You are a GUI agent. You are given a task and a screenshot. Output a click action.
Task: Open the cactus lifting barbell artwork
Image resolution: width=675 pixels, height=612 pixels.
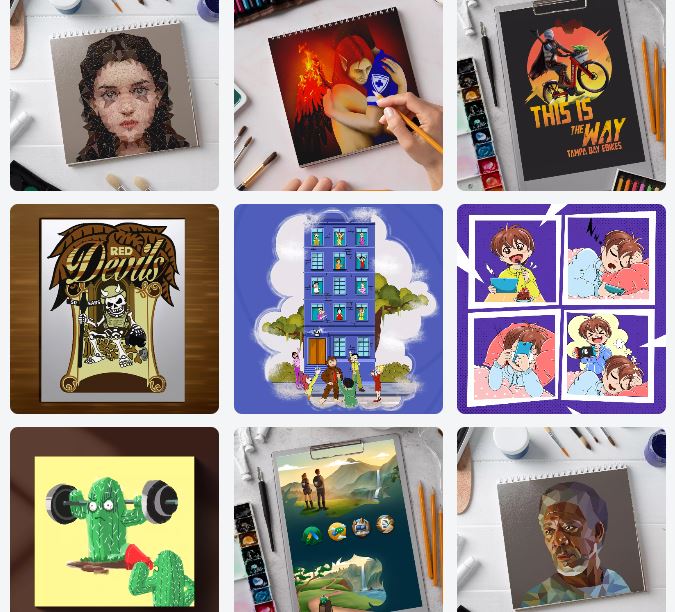click(x=114, y=519)
